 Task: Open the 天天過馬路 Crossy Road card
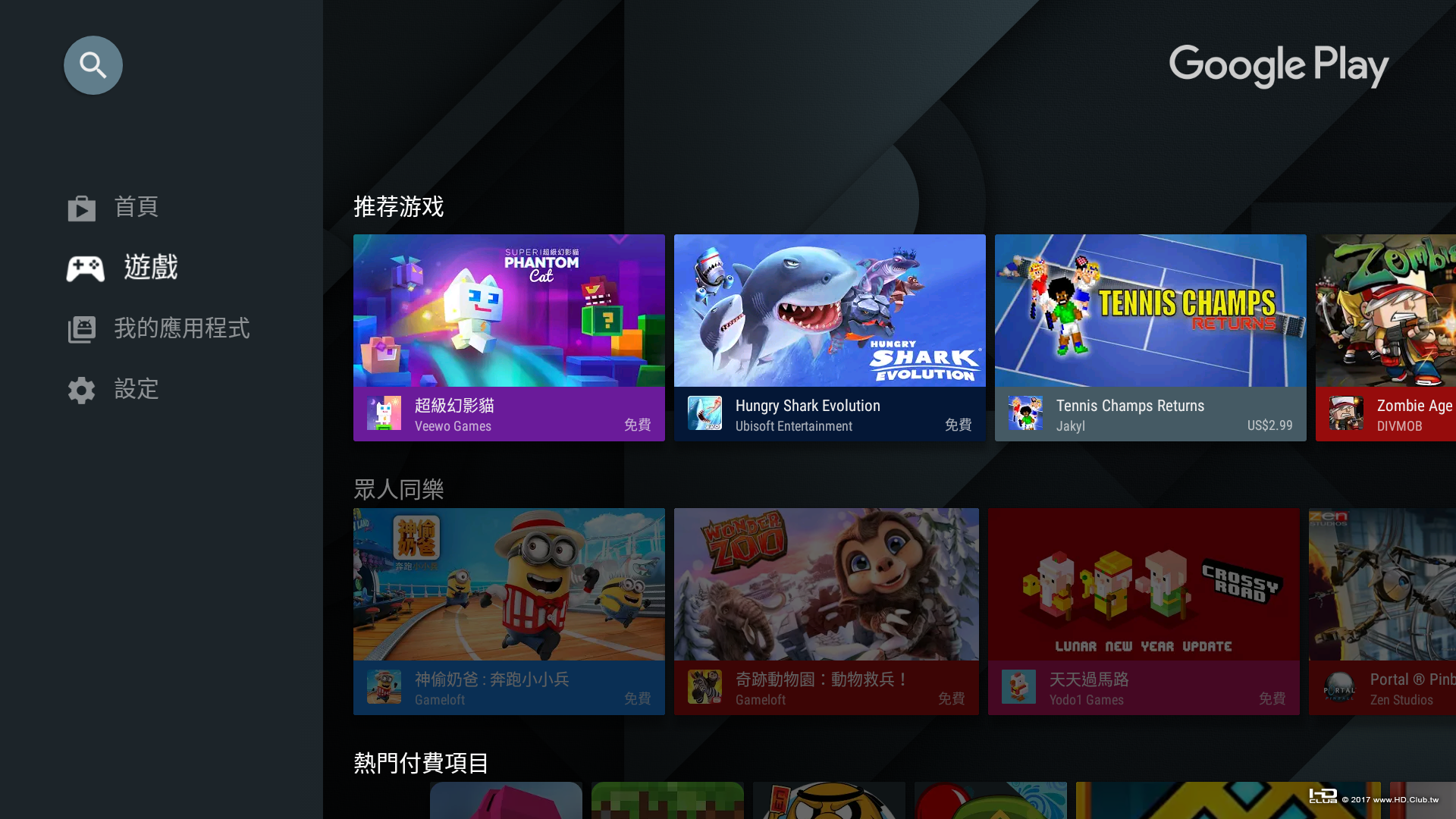[x=1144, y=611]
